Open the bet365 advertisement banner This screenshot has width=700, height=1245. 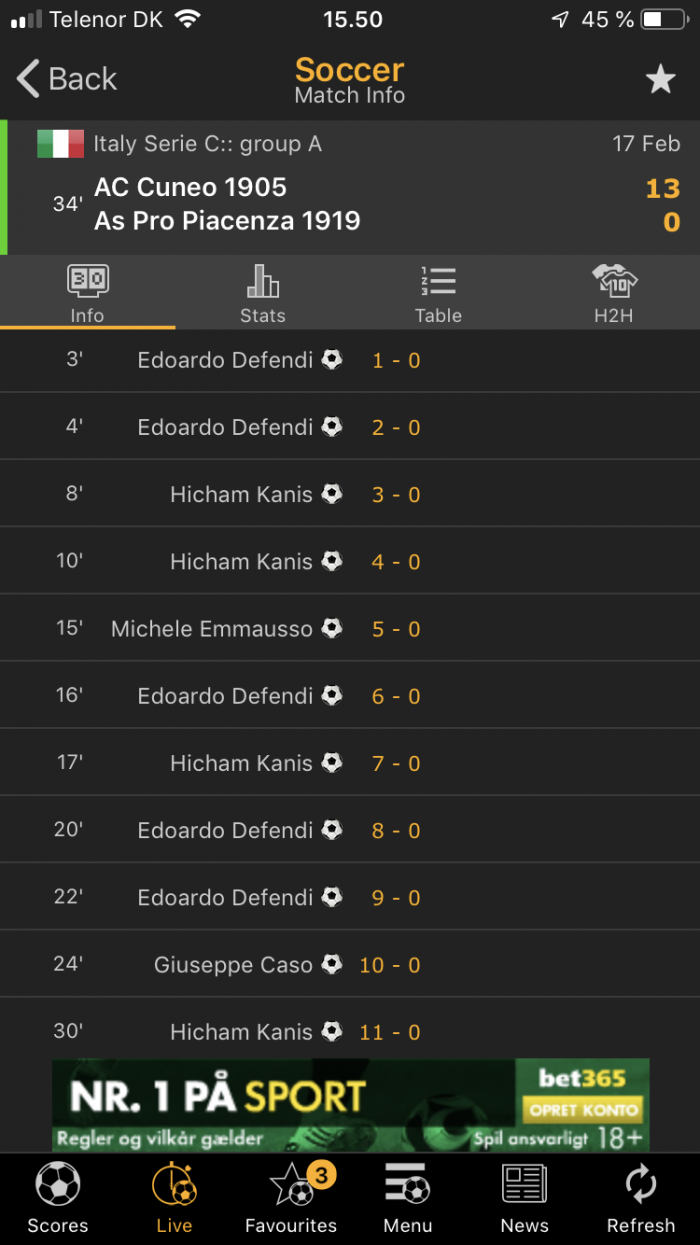pyautogui.click(x=350, y=1105)
